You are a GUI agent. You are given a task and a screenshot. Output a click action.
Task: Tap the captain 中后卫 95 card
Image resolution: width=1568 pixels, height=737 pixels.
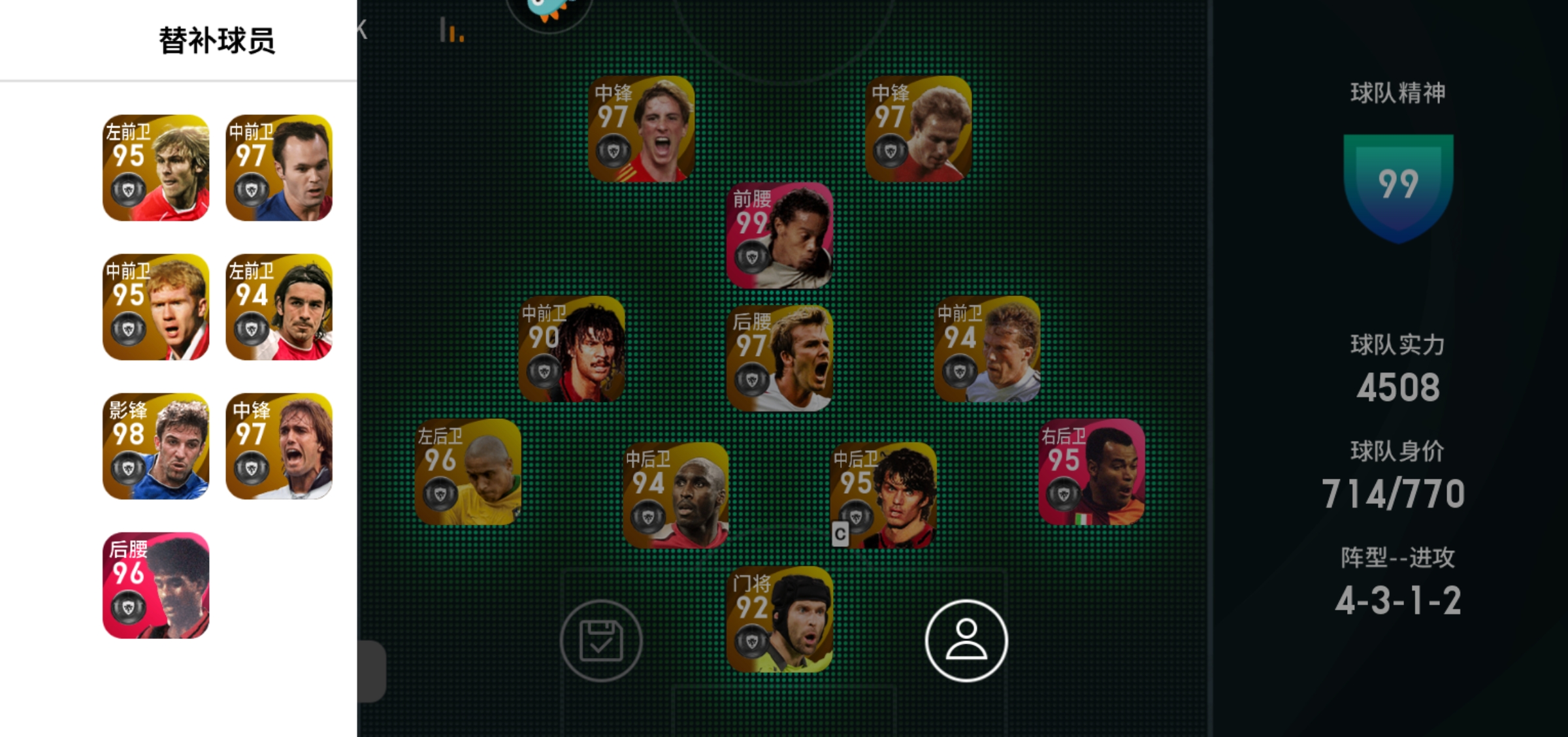click(x=883, y=495)
